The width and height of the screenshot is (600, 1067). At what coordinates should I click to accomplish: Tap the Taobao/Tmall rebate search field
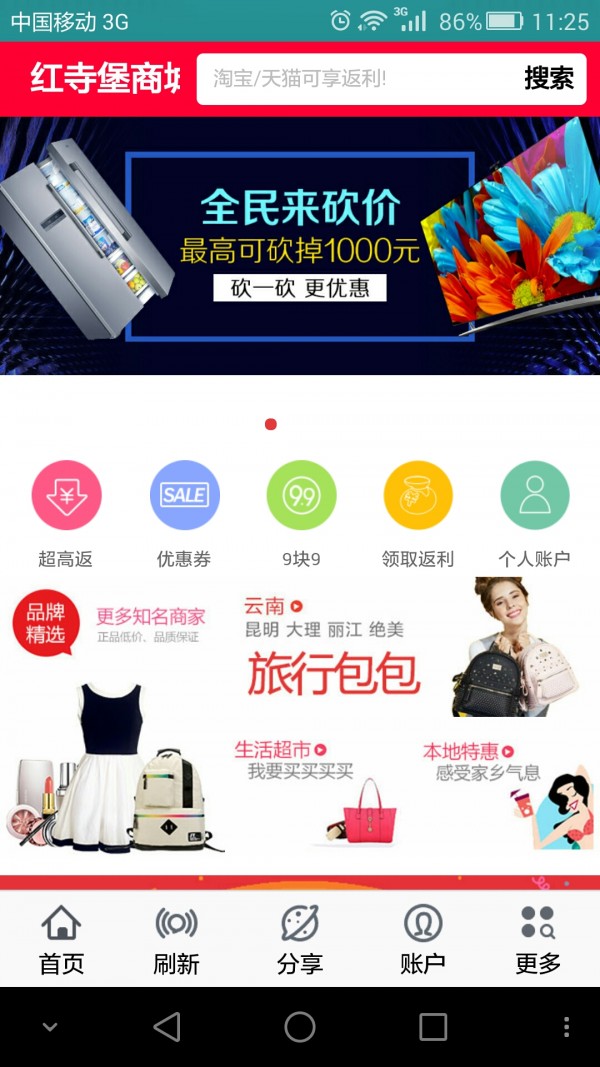(355, 79)
